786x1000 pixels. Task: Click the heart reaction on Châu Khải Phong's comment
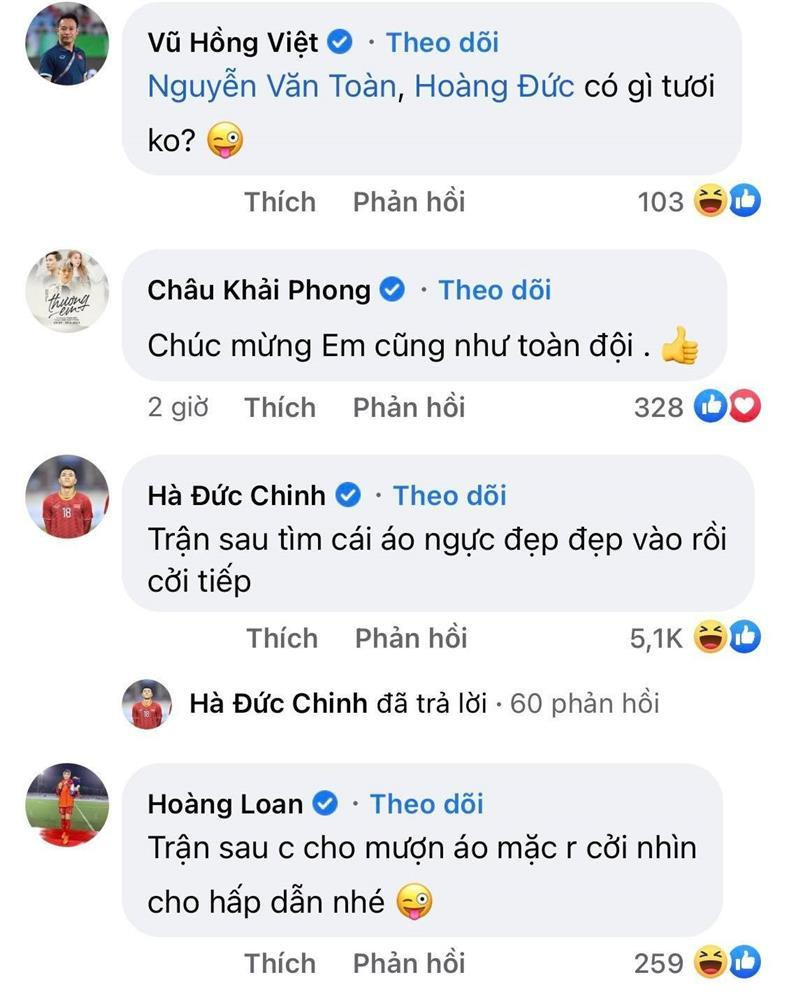[742, 405]
